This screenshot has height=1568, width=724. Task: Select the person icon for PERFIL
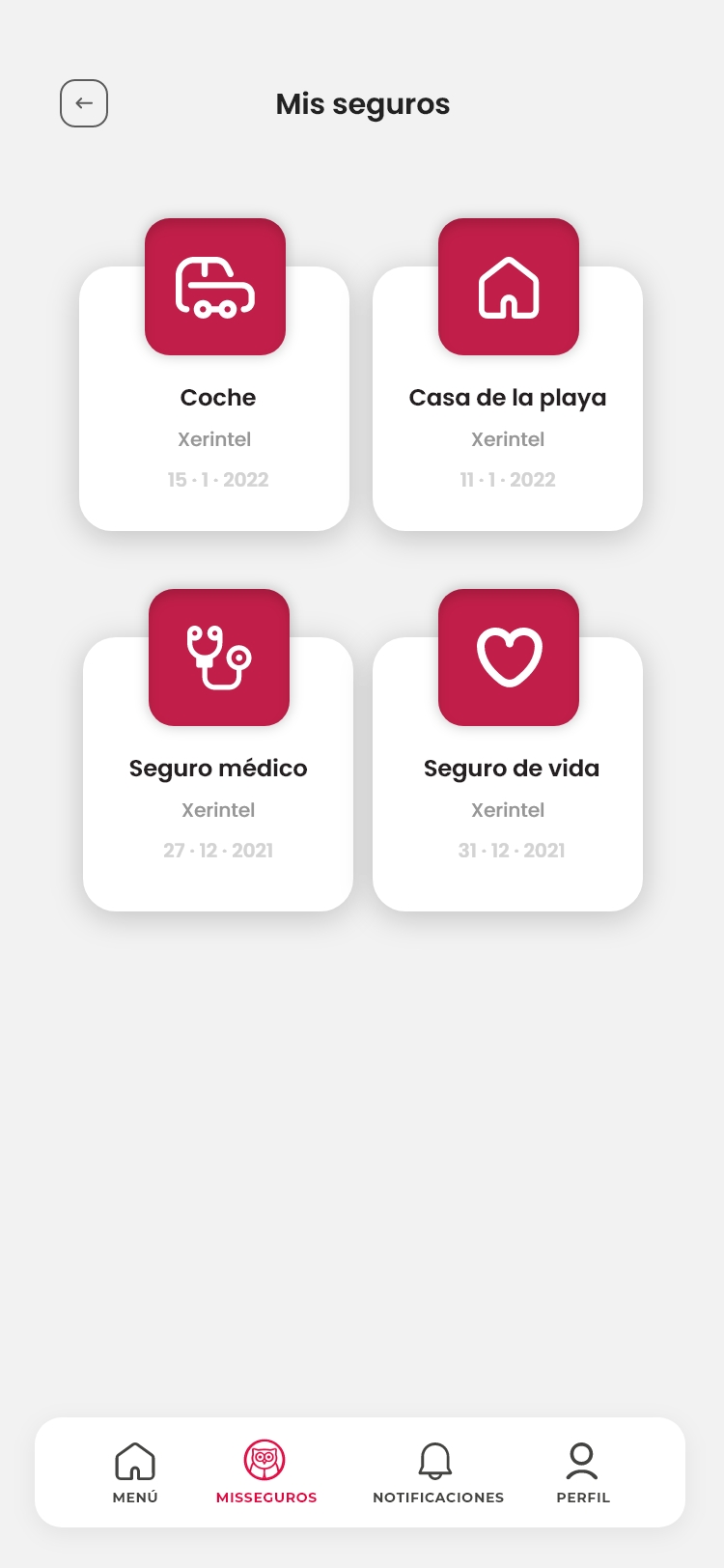click(x=582, y=1460)
